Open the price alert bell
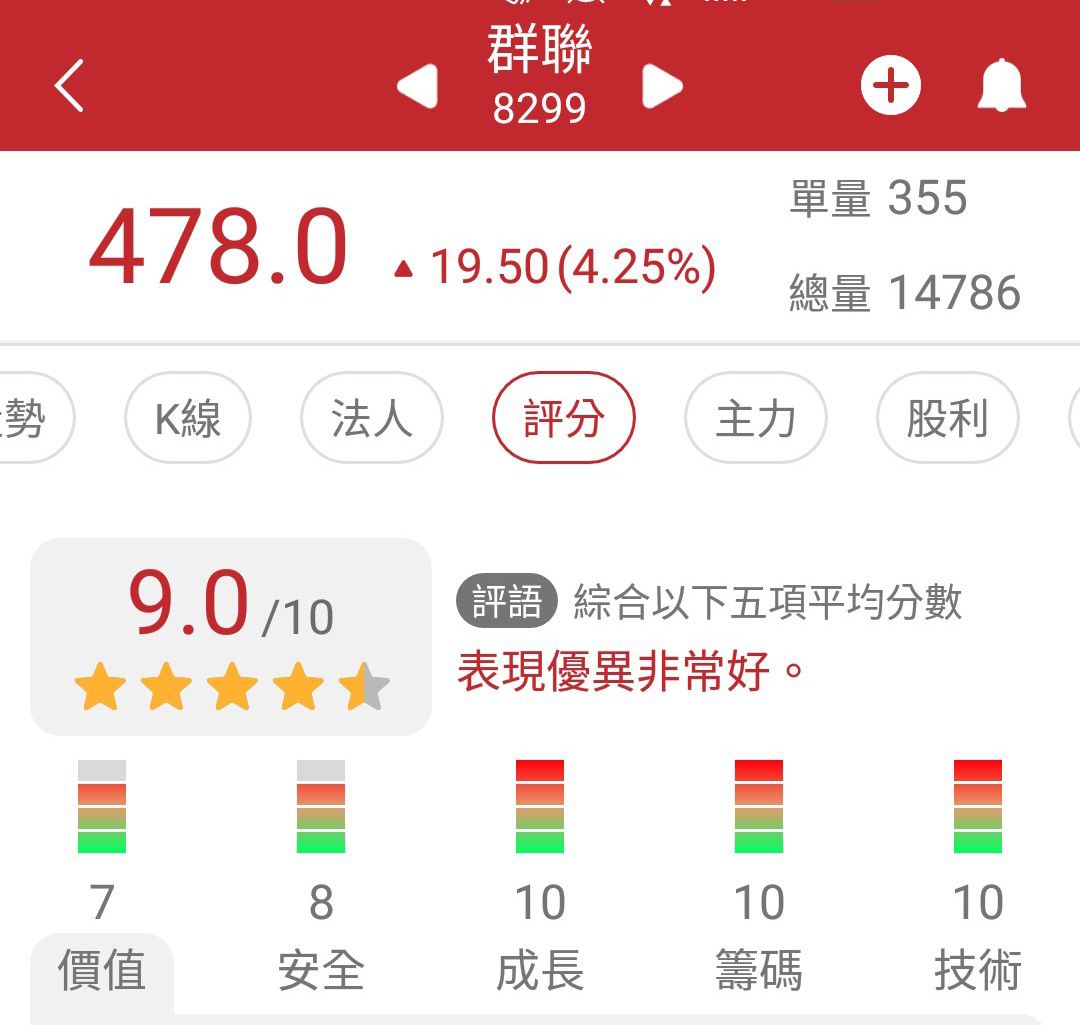1080x1025 pixels. [x=1001, y=86]
